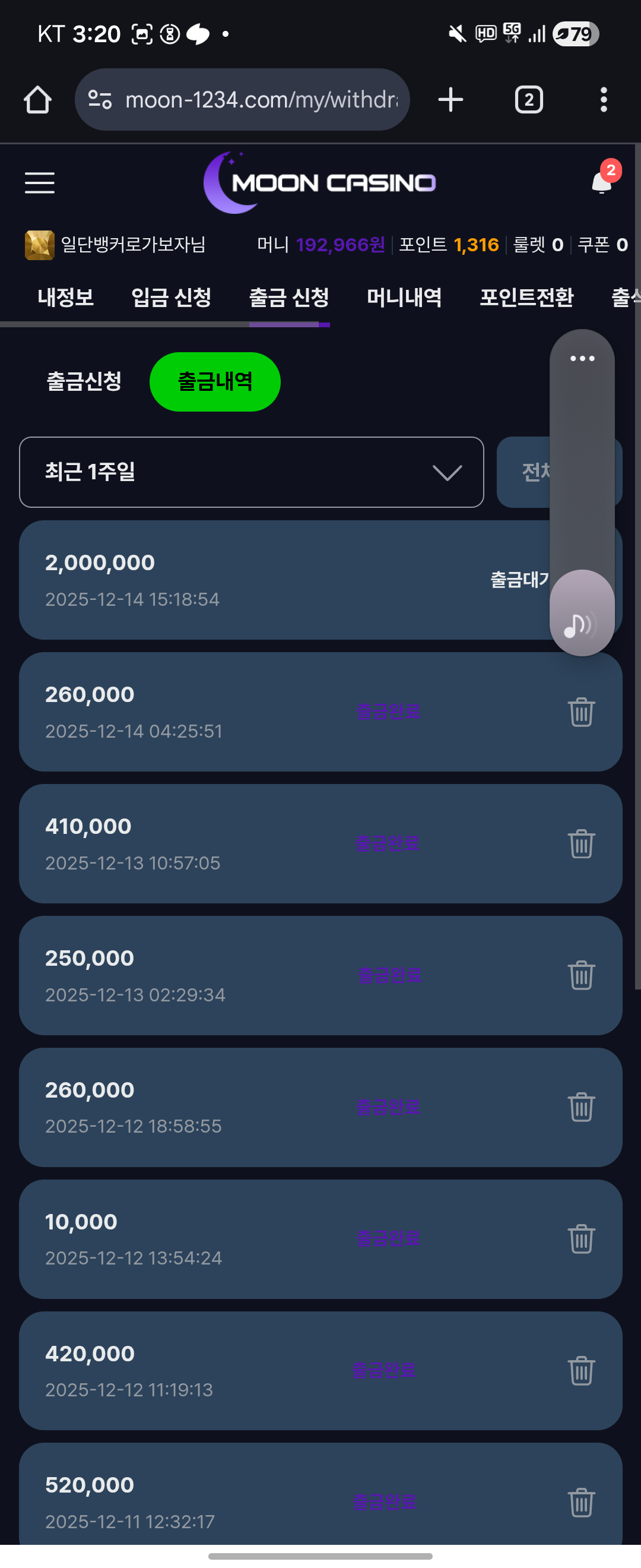Open the notifications bell

point(602,181)
